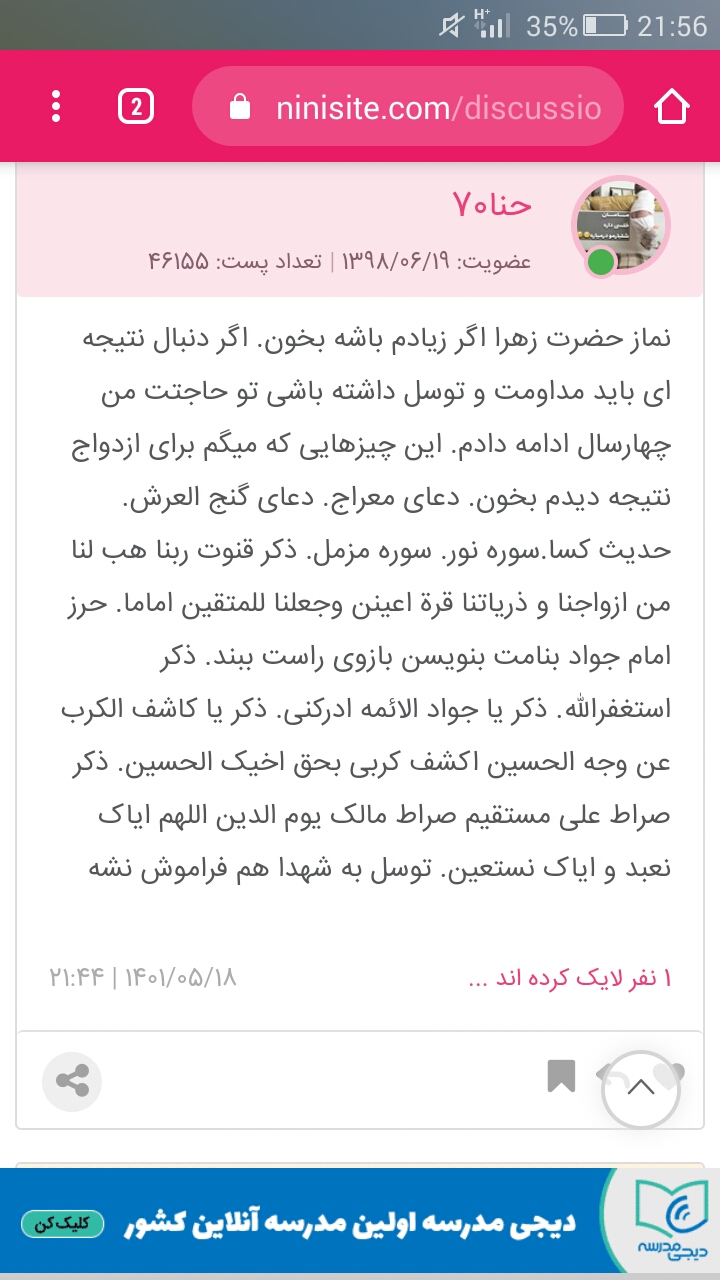
Task: Open the browser overflow menu
Action: coord(57,106)
